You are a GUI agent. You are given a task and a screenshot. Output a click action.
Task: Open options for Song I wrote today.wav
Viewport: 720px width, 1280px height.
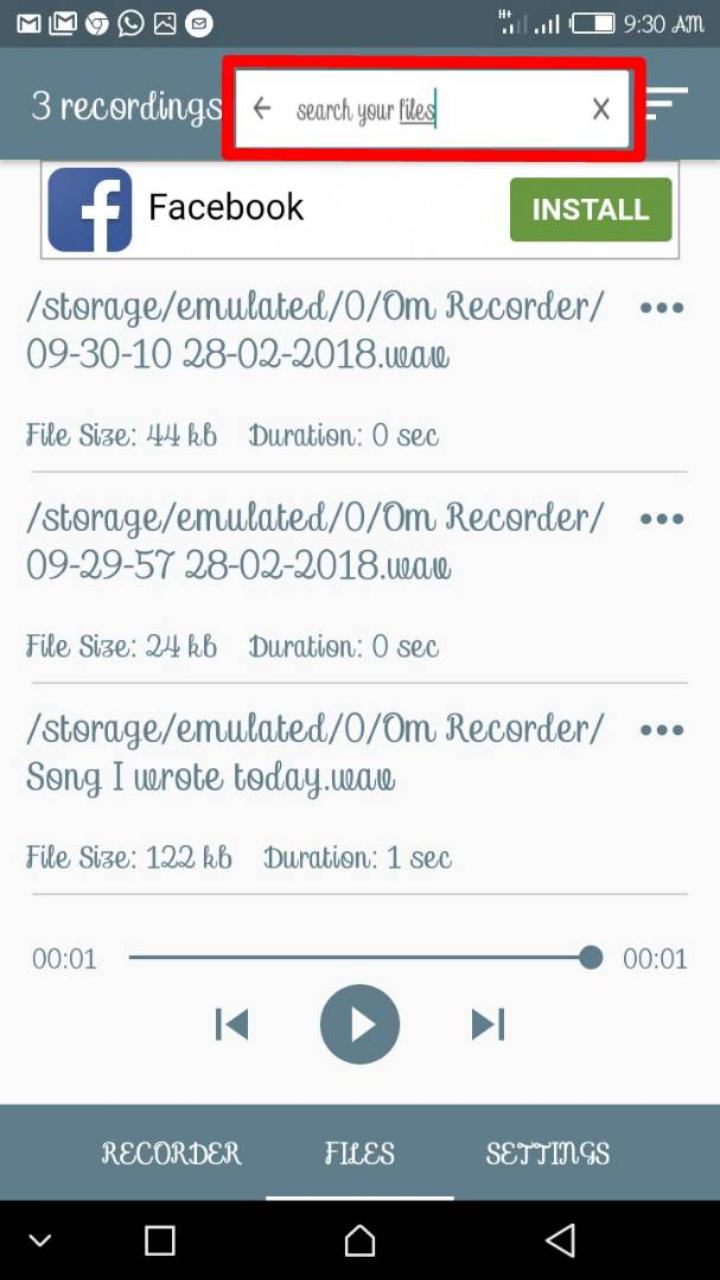point(662,730)
